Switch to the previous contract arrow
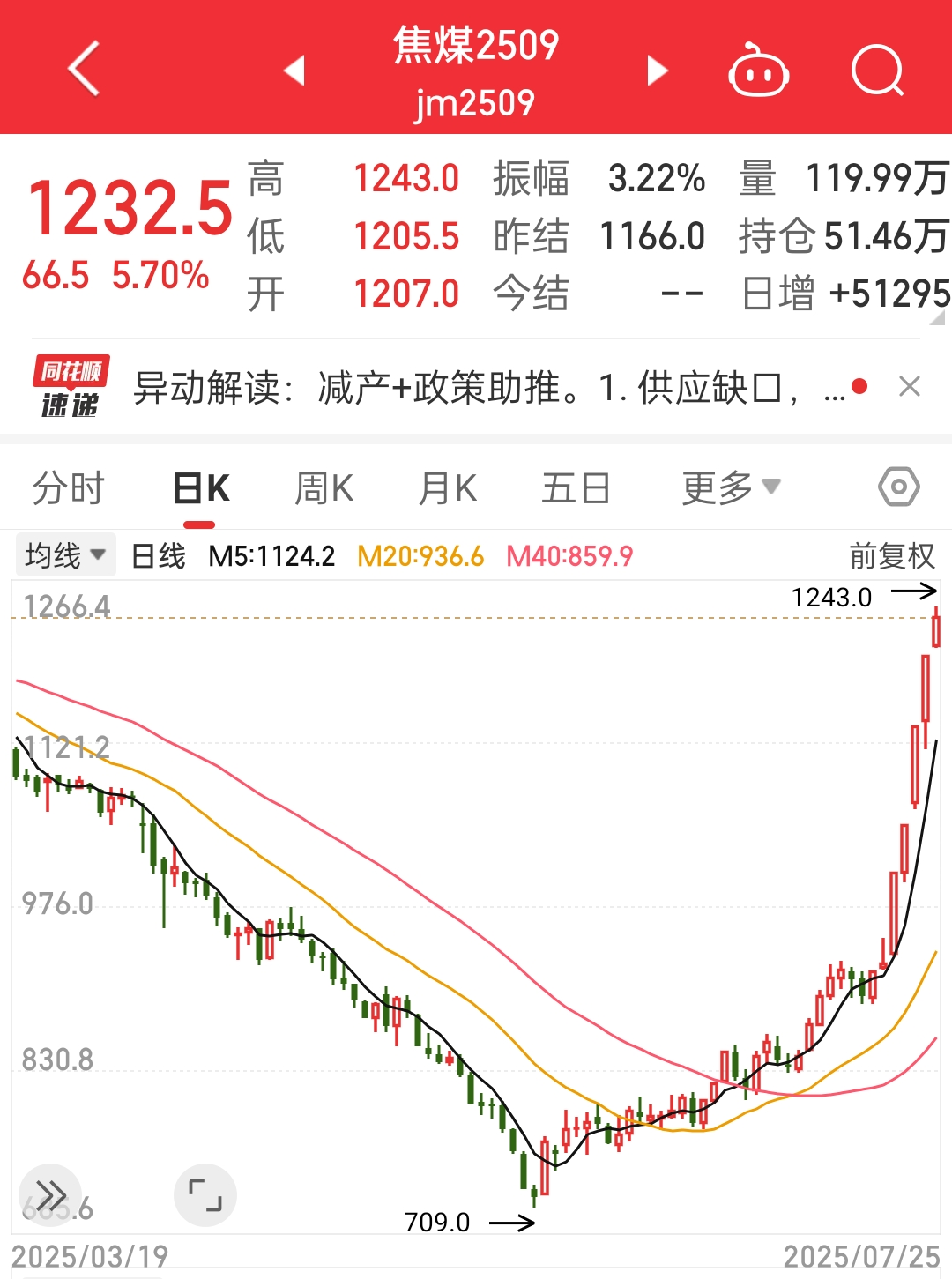Screen dimensions: 952x1279 [x=294, y=71]
